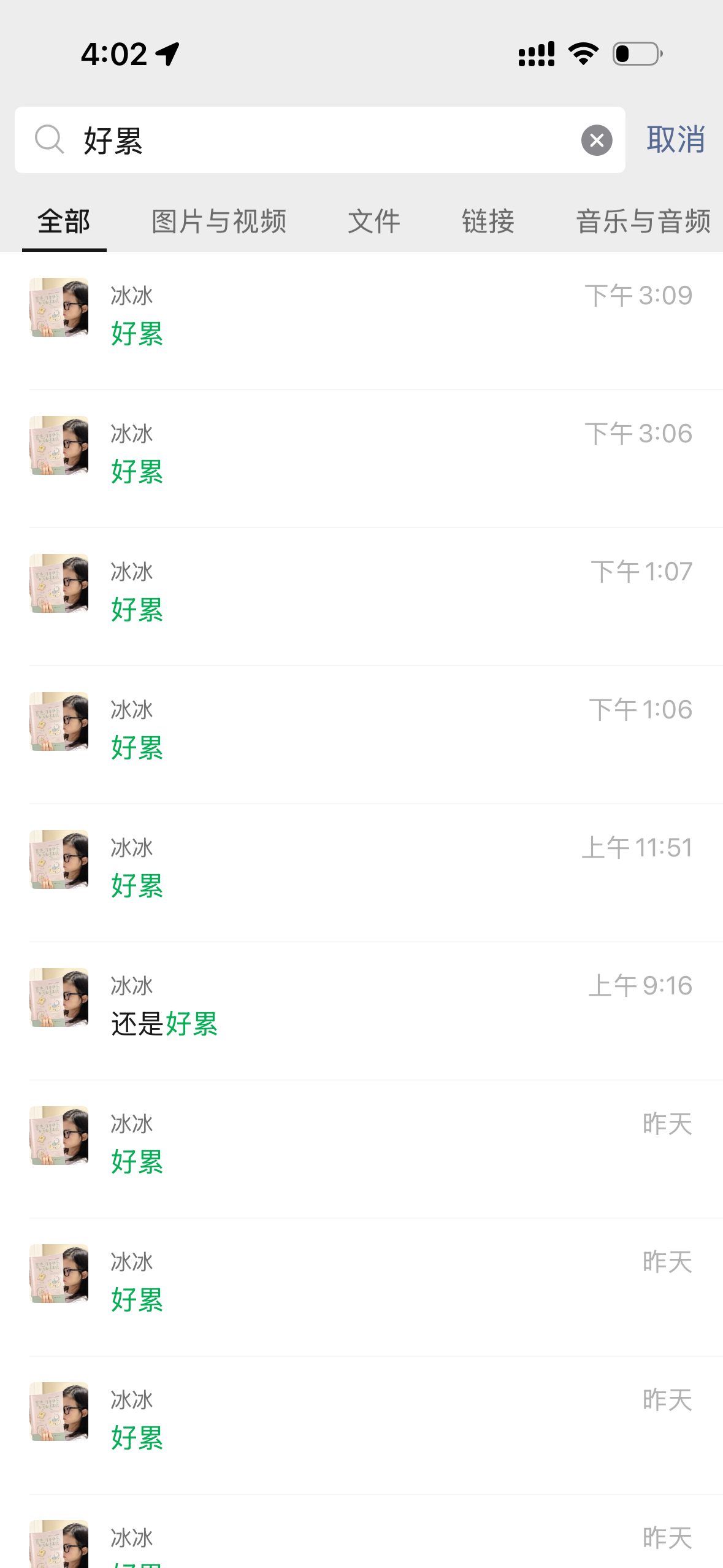This screenshot has width=723, height=1568.
Task: Switch to the 图片与视频 tab
Action: [x=219, y=221]
